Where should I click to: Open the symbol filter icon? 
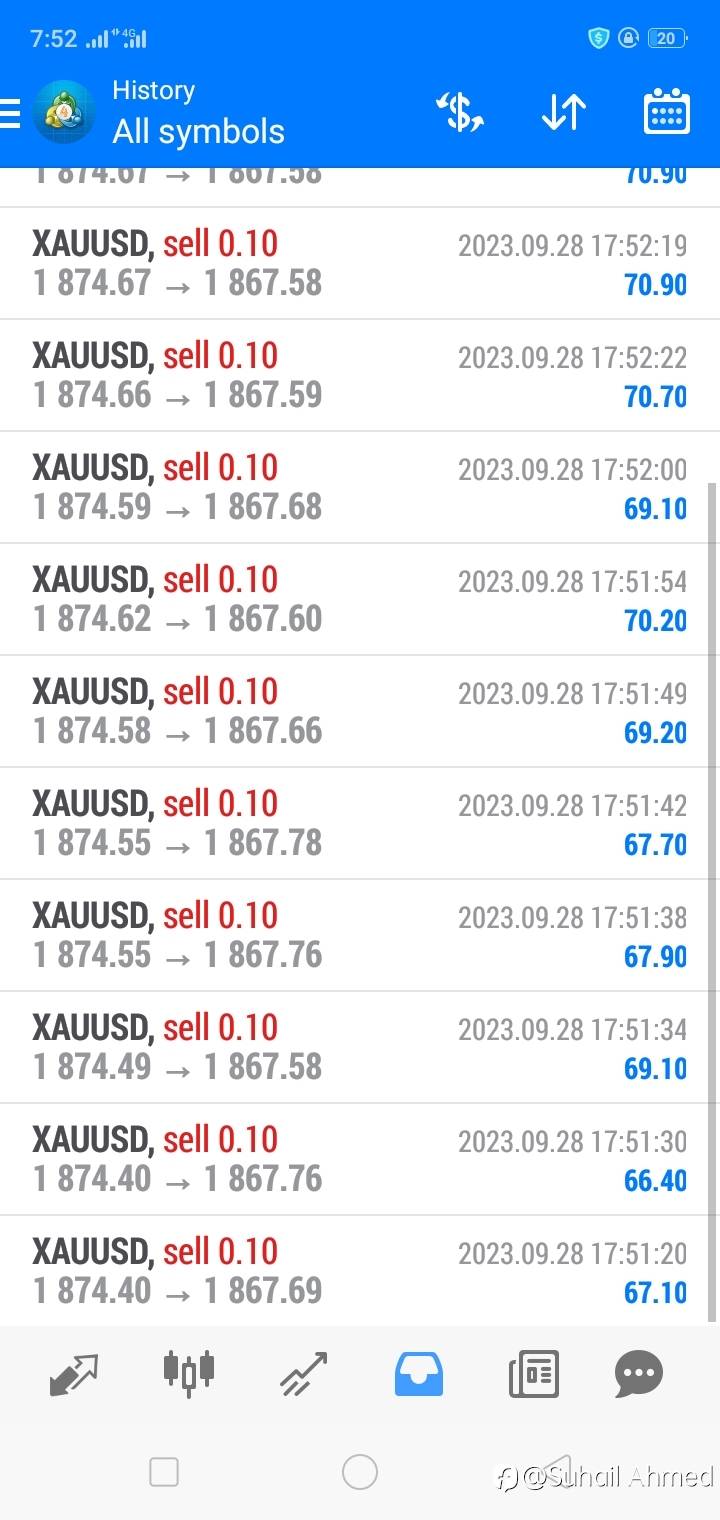point(460,112)
